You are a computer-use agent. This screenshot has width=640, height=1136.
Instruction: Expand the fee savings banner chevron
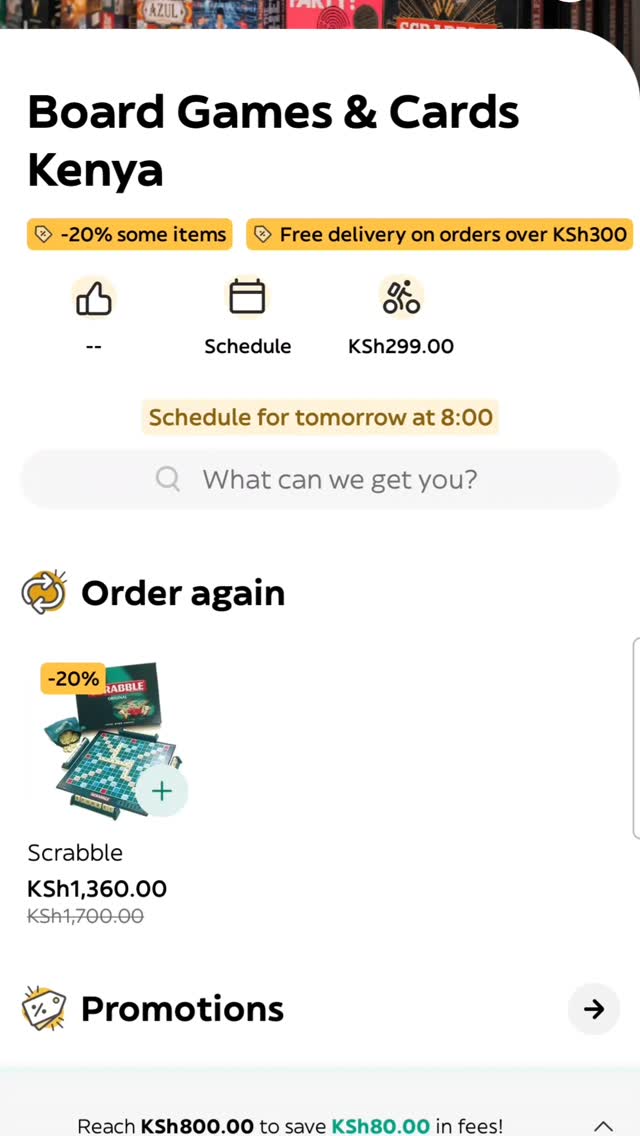pos(603,1126)
